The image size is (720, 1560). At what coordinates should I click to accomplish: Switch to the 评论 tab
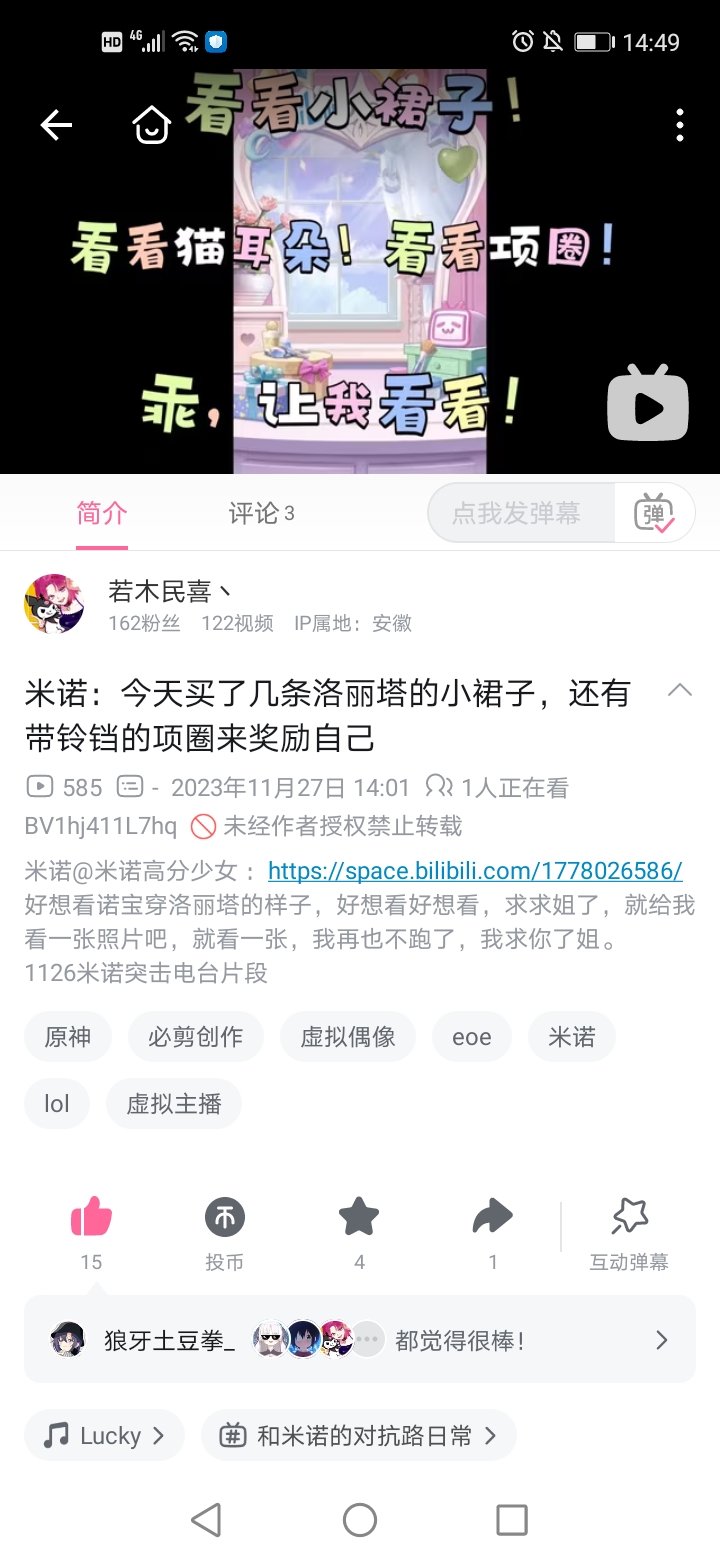(261, 514)
